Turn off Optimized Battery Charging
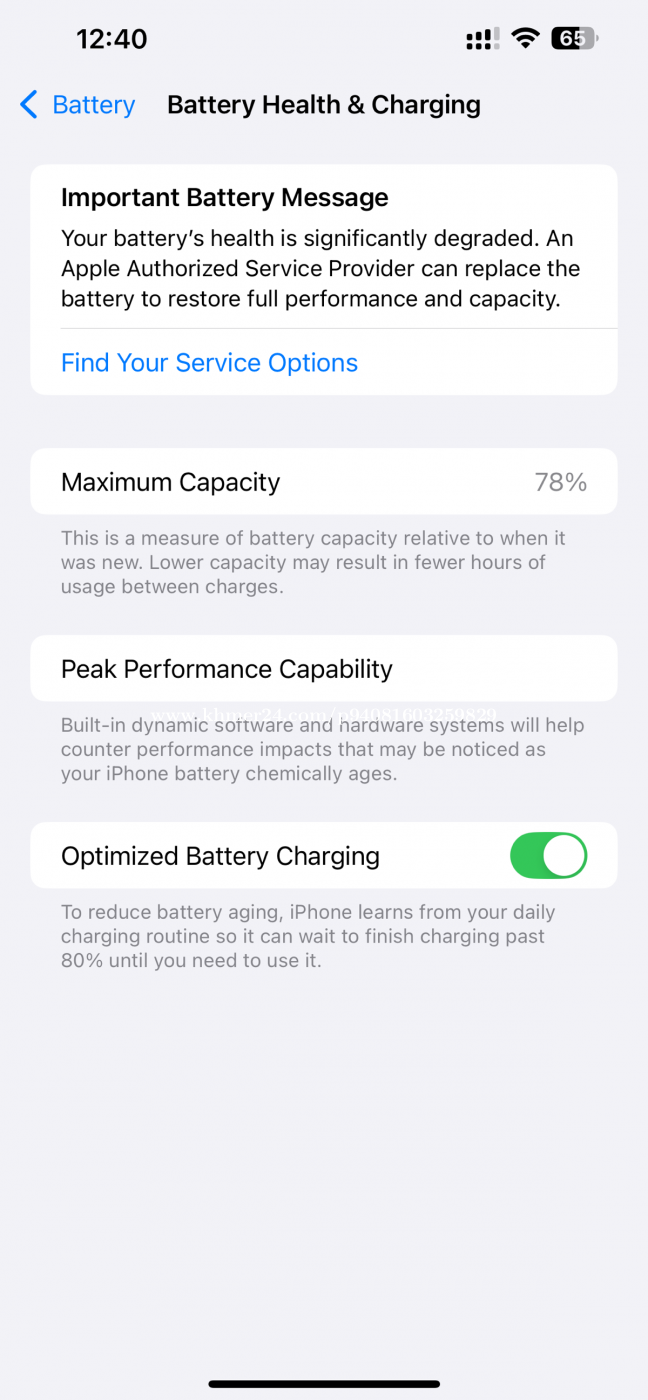Viewport: 648px width, 1400px height. [548, 856]
